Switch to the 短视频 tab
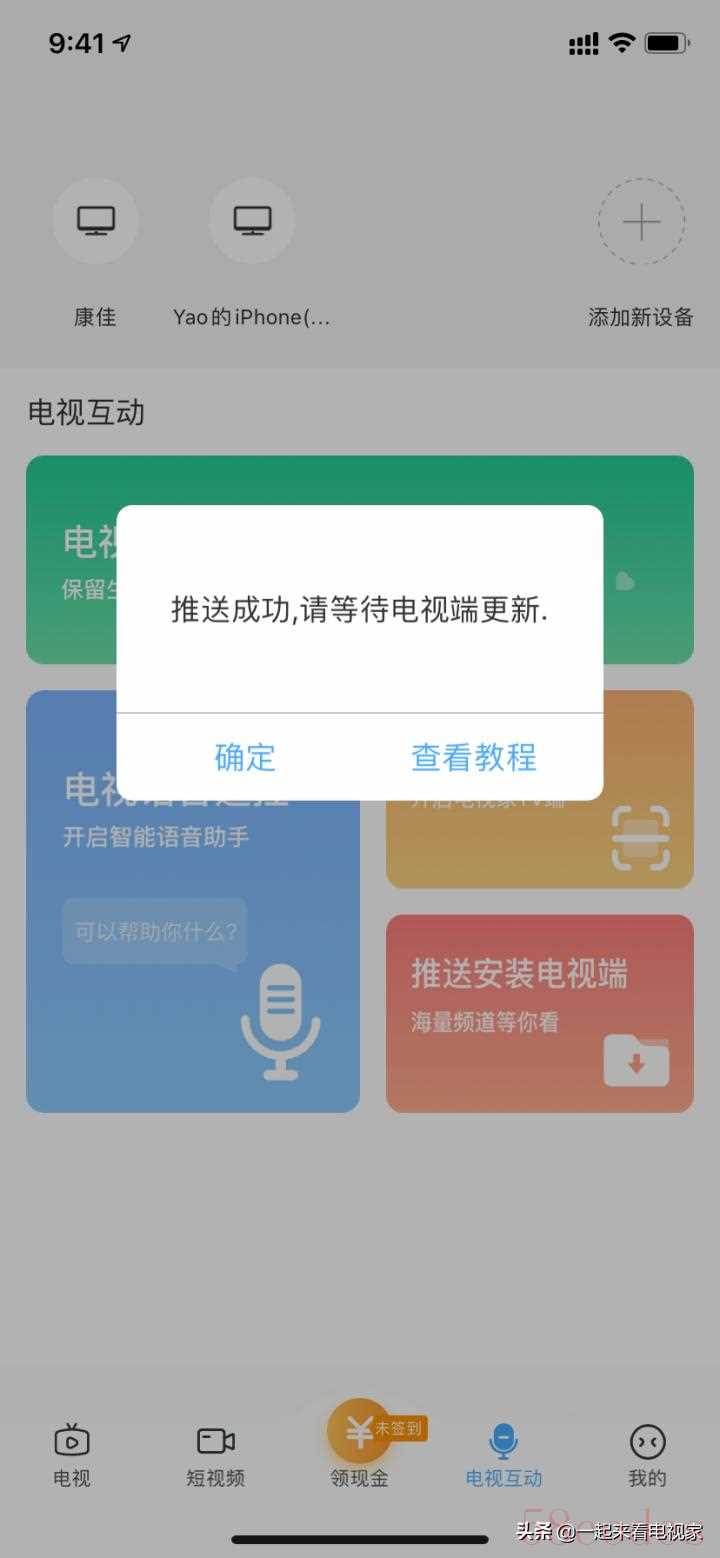The image size is (720, 1558). pos(215,1454)
